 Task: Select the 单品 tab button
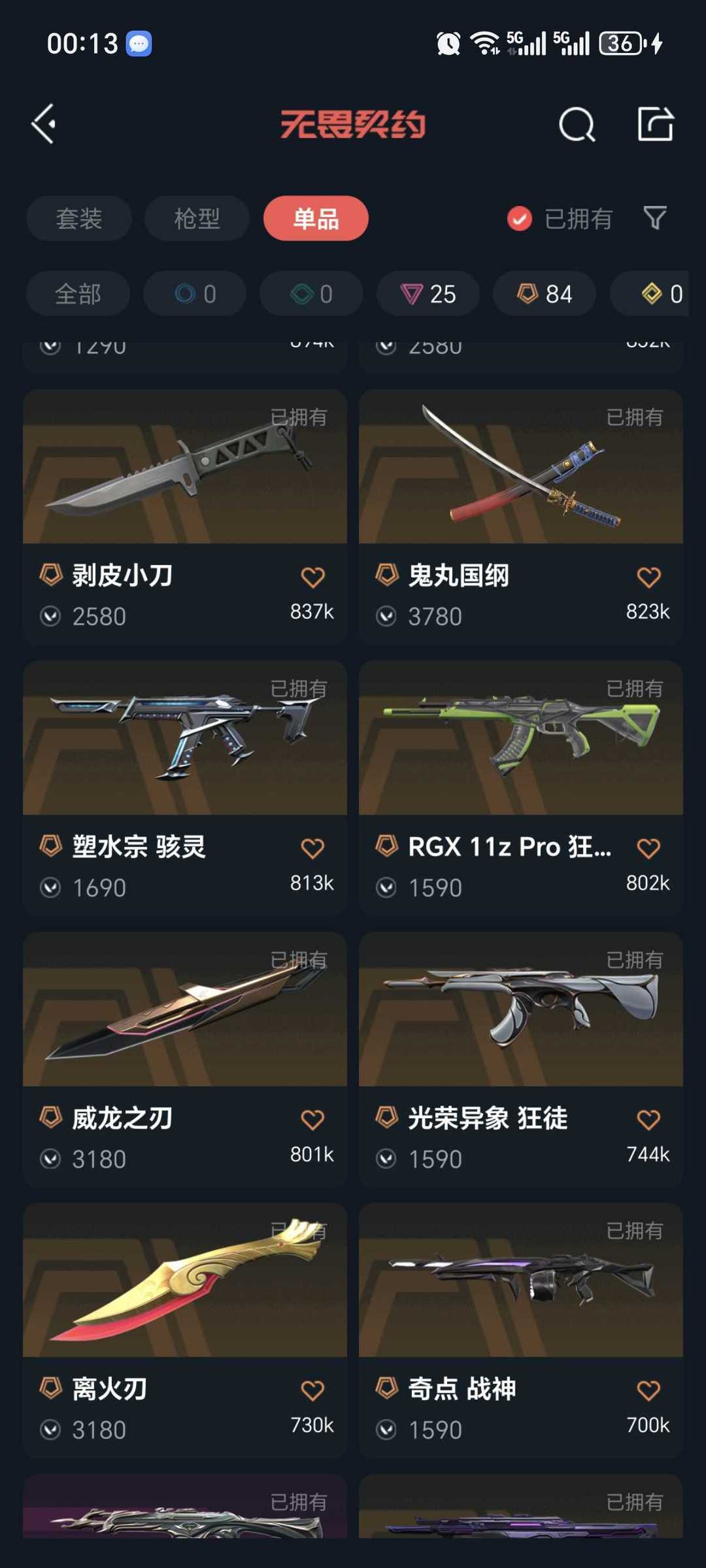point(314,218)
